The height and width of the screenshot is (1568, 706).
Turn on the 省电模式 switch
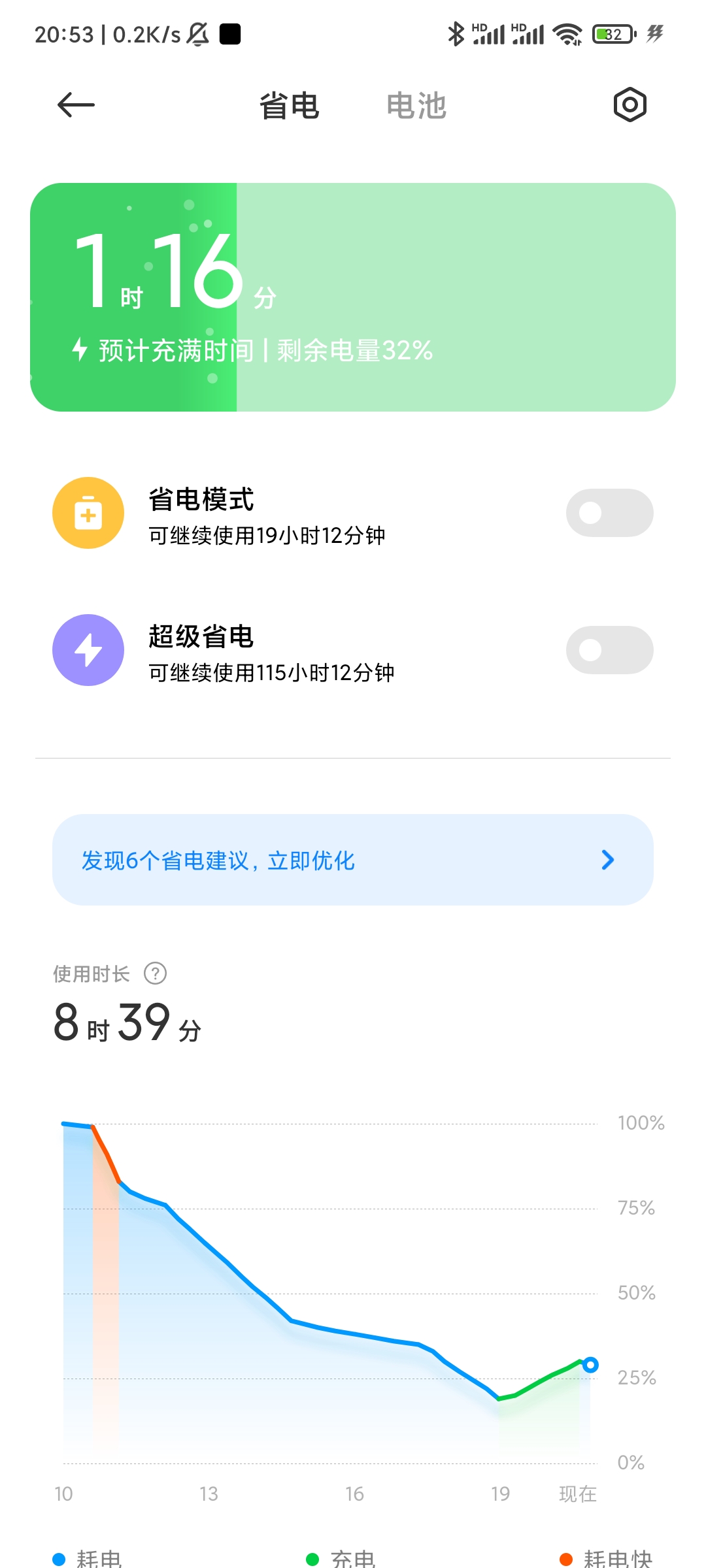[x=609, y=513]
